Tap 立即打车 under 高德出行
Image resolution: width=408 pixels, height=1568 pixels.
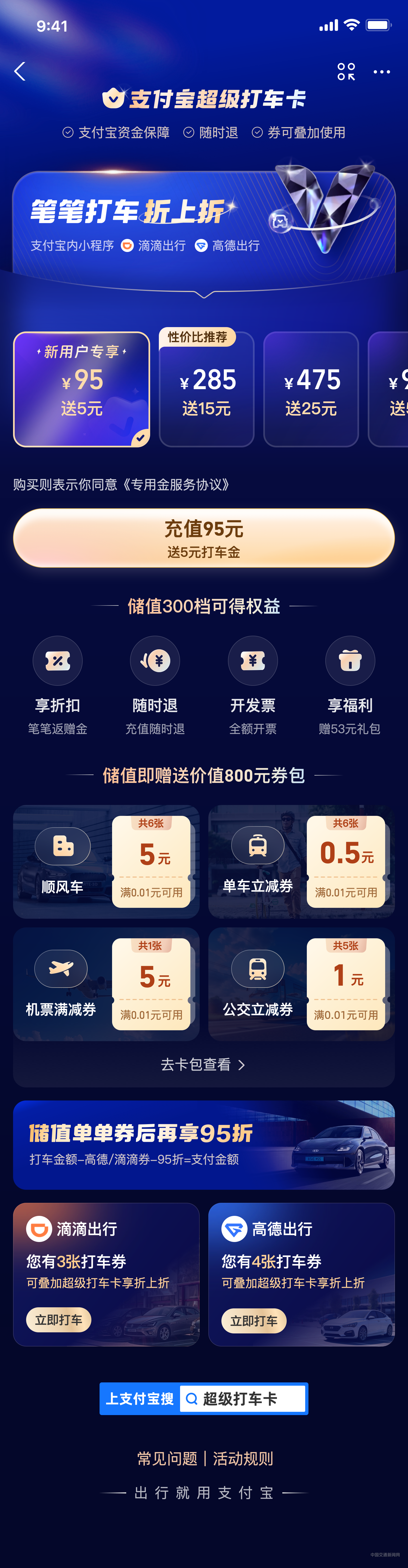pos(254,1320)
